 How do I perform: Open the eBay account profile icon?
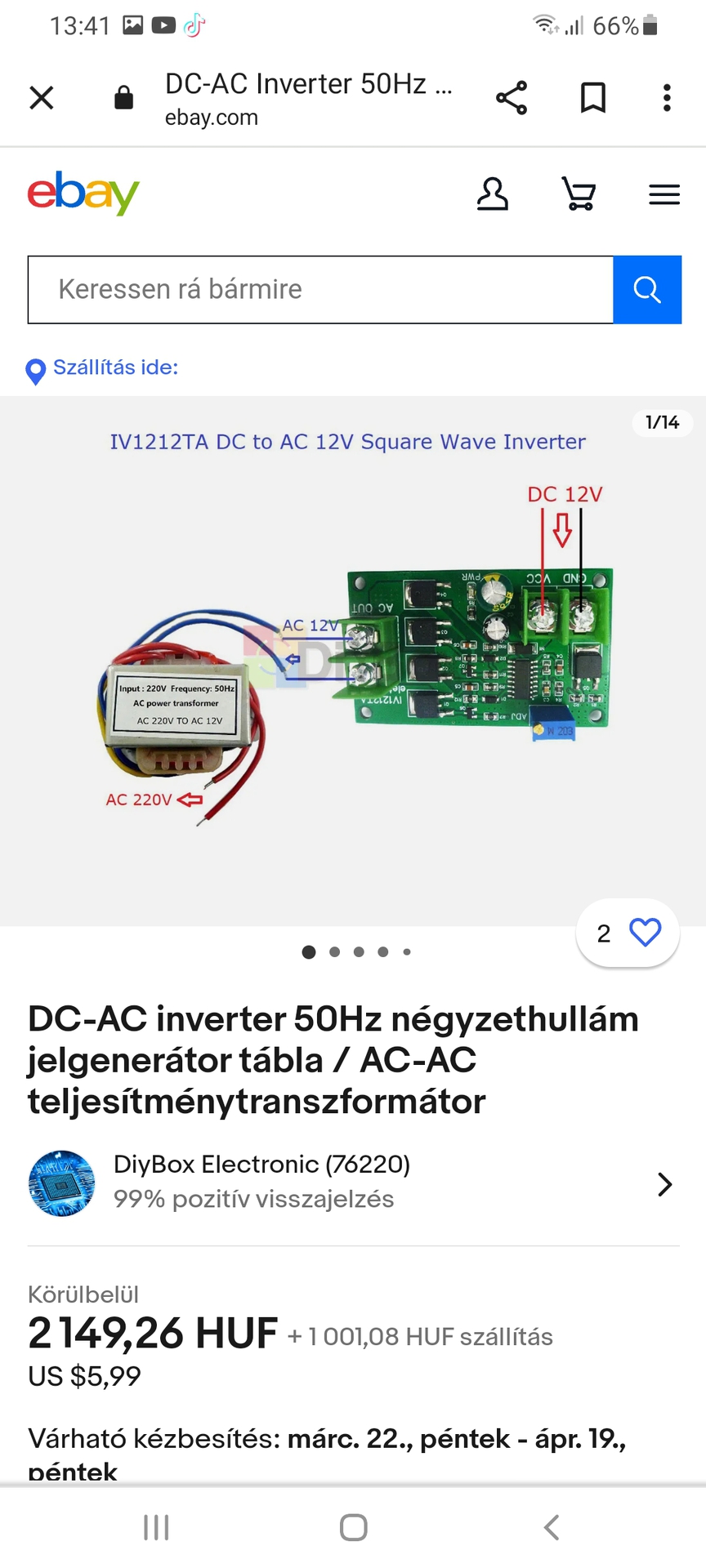pyautogui.click(x=492, y=194)
